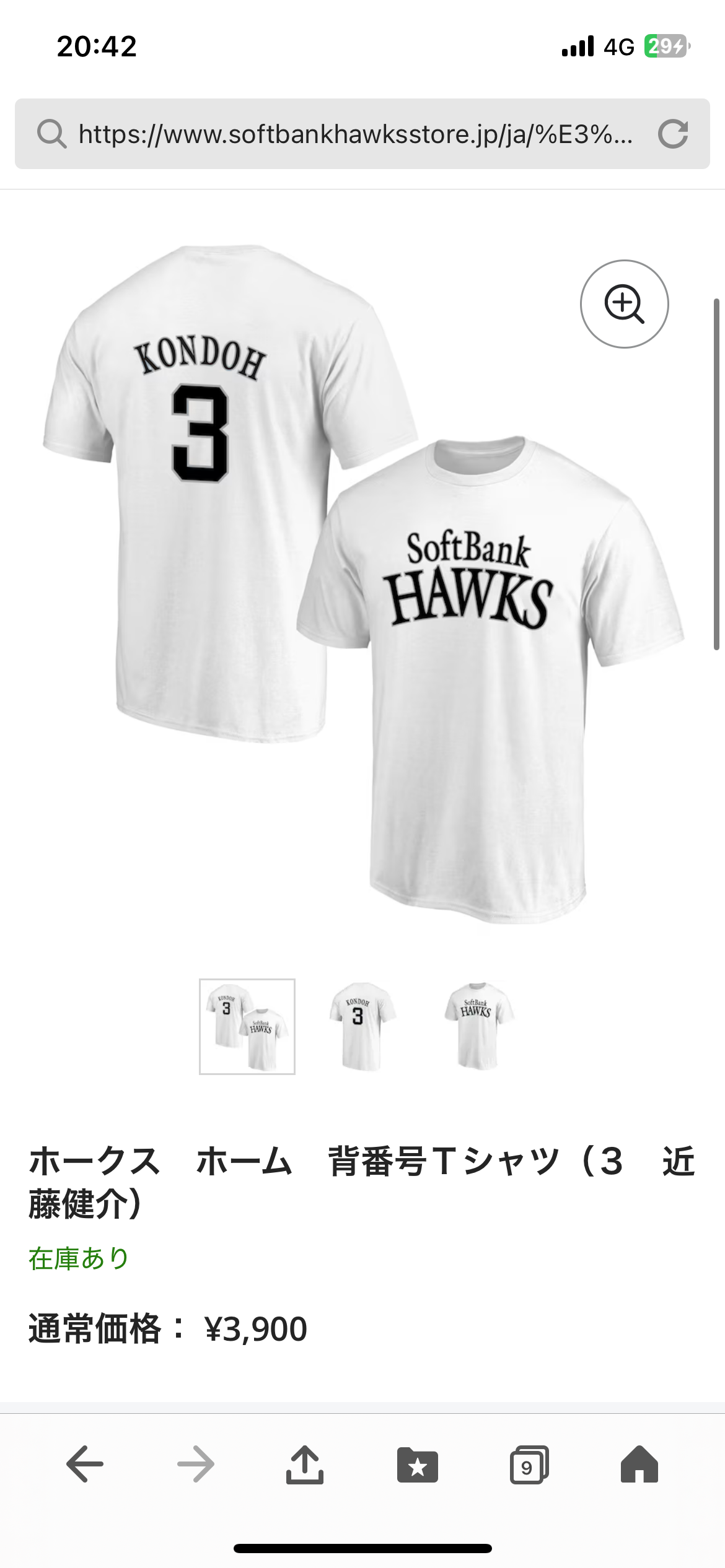Go to the browser home page

[x=639, y=1465]
